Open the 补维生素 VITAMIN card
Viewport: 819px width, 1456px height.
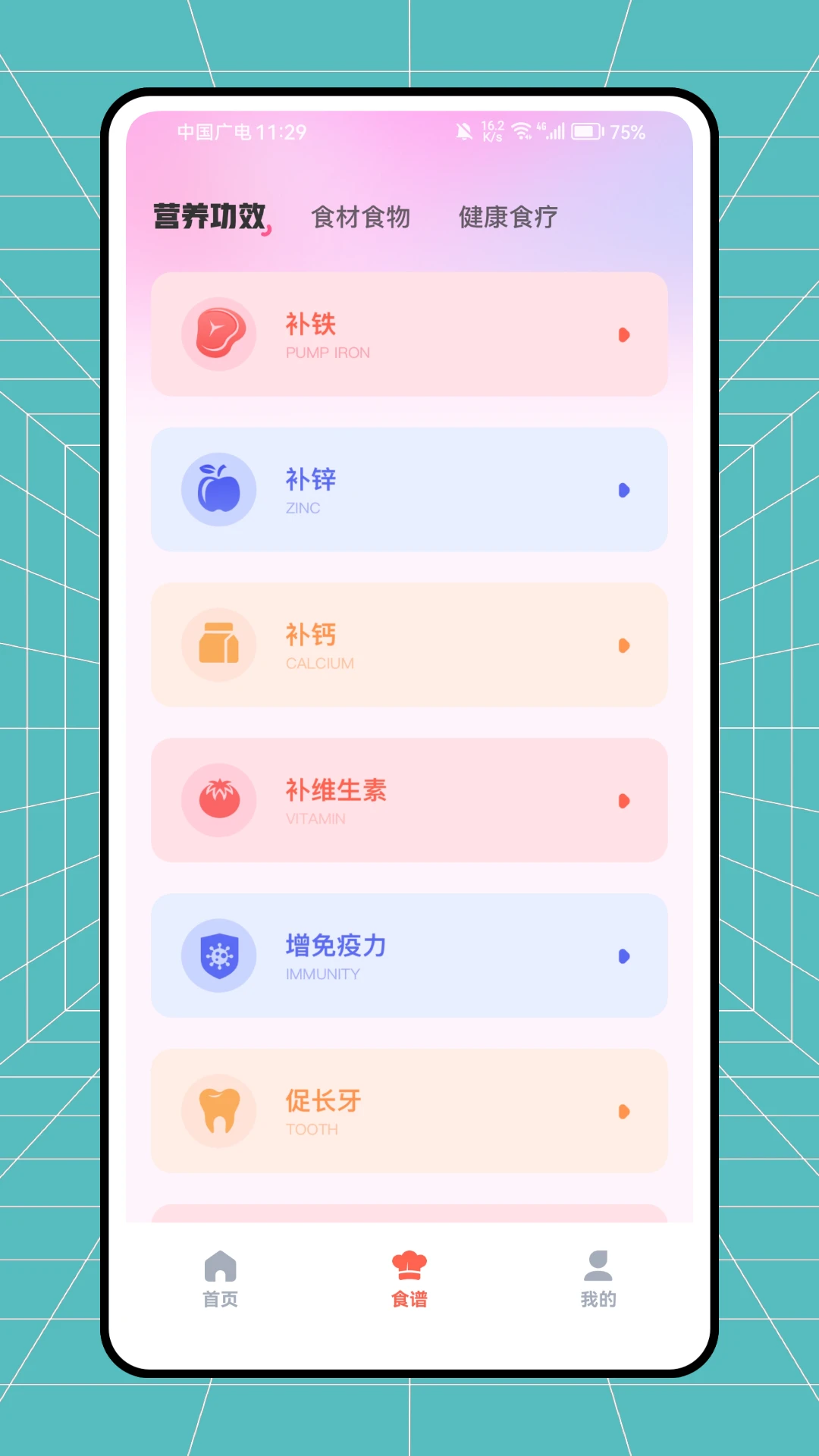(409, 800)
